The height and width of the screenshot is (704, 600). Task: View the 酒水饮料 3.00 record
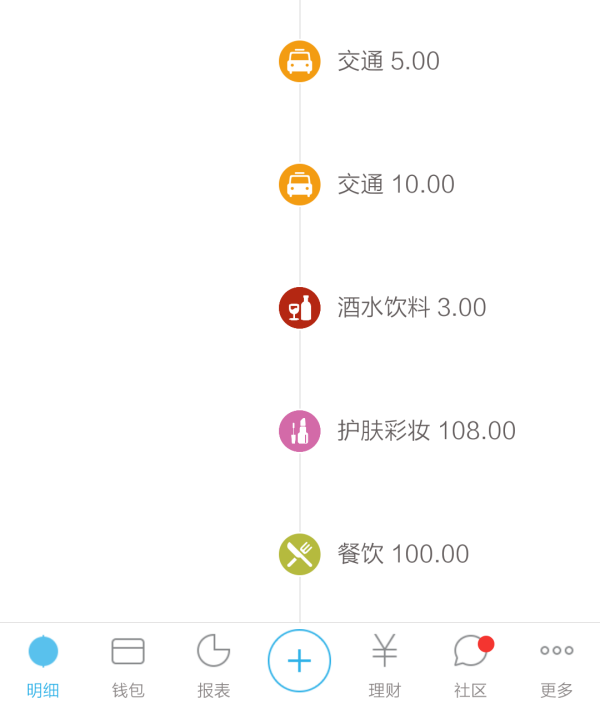pyautogui.click(x=411, y=308)
